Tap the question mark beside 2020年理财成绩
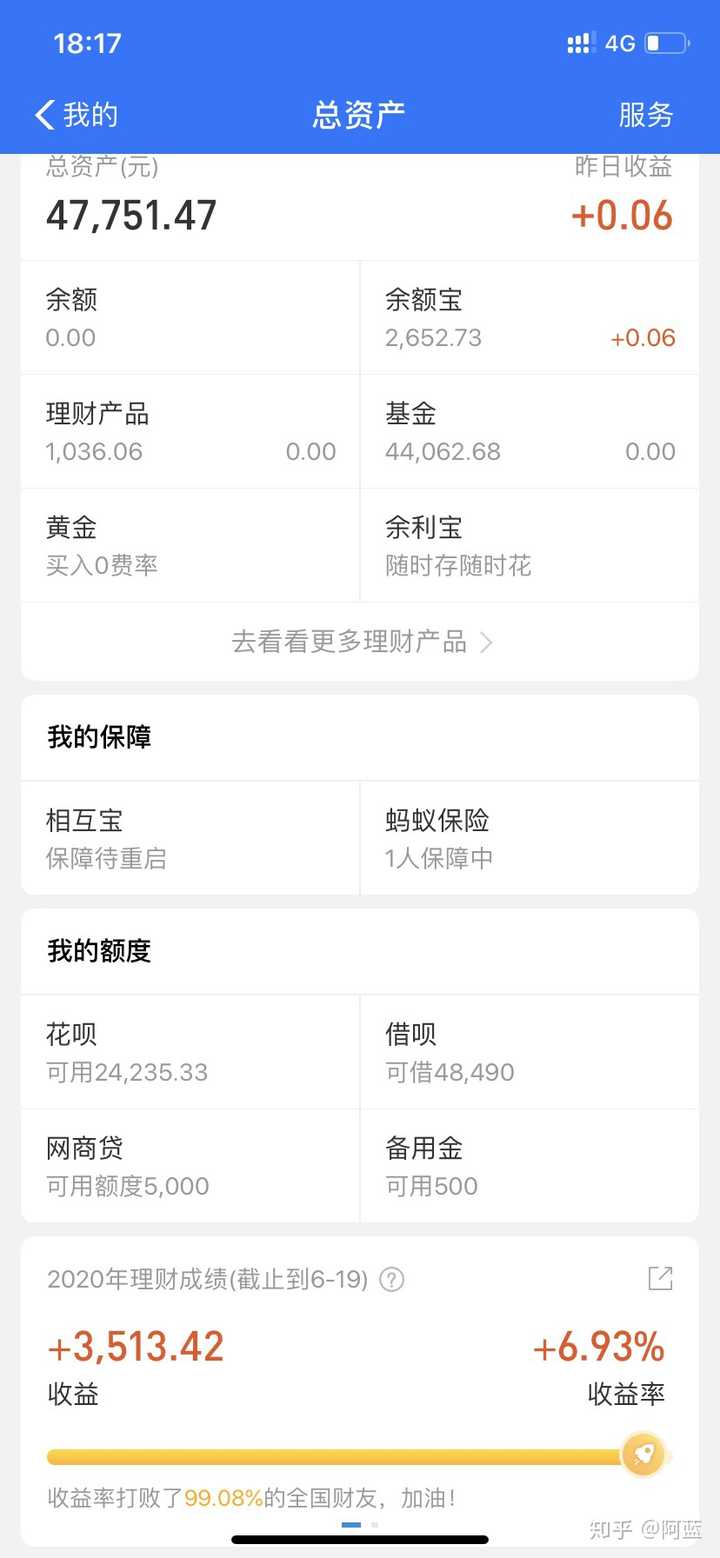Screen dimensions: 720x1558 point(392,1279)
